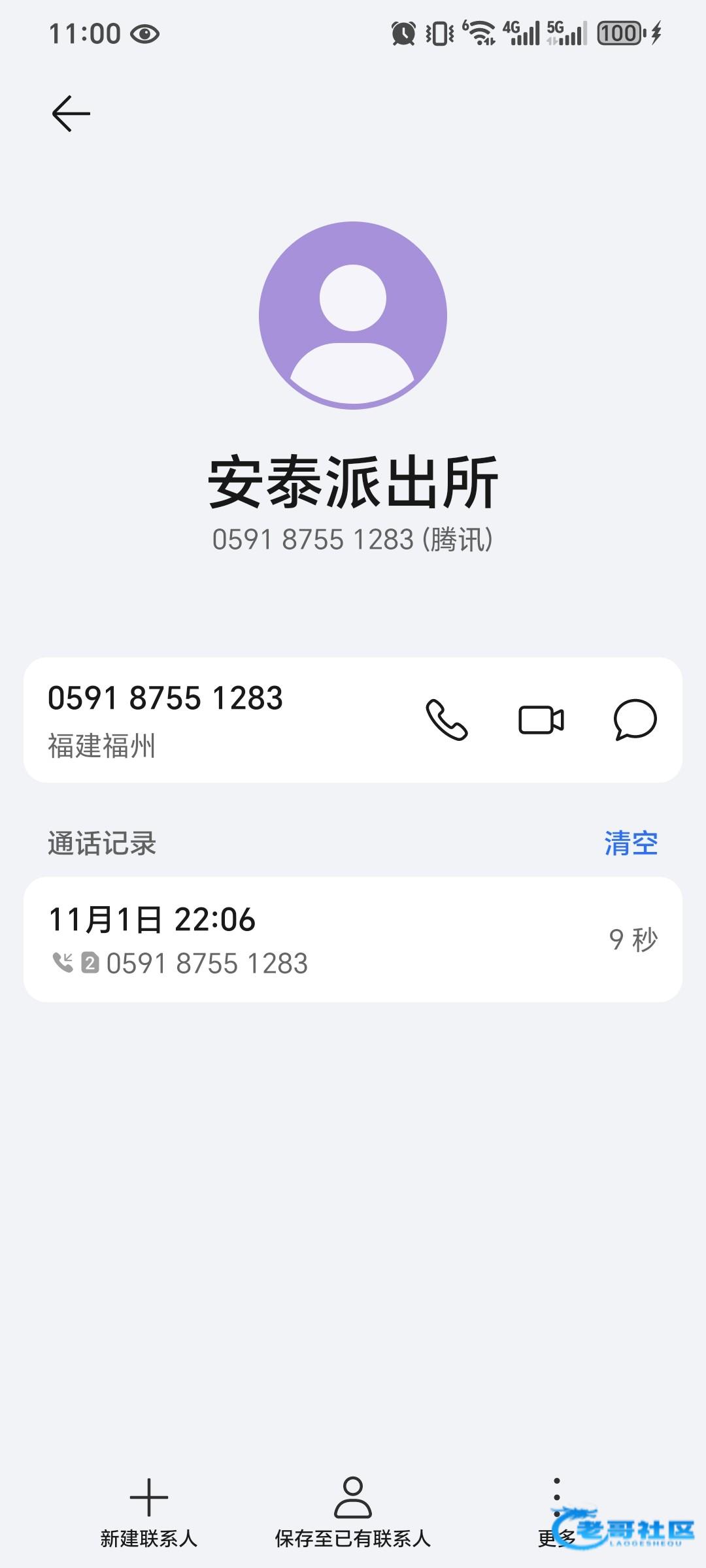This screenshot has height=1568, width=706.
Task: Clear the call history with 清空
Action: tap(630, 843)
